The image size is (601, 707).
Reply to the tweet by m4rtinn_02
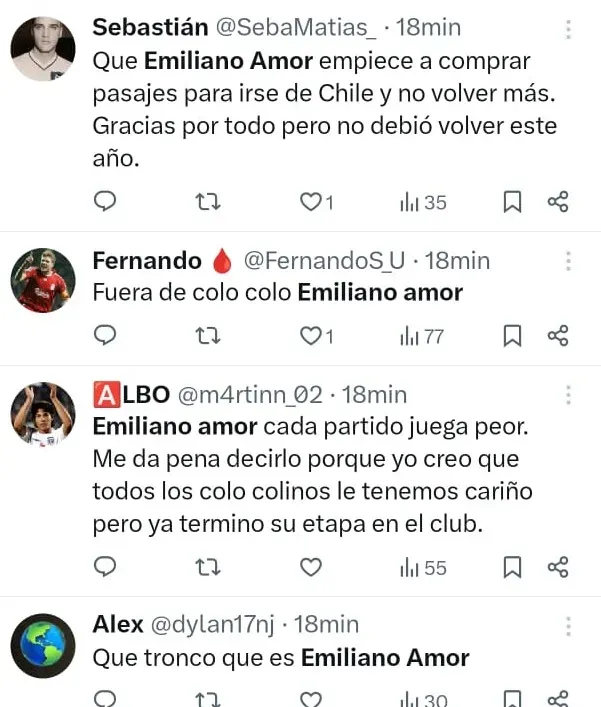106,567
